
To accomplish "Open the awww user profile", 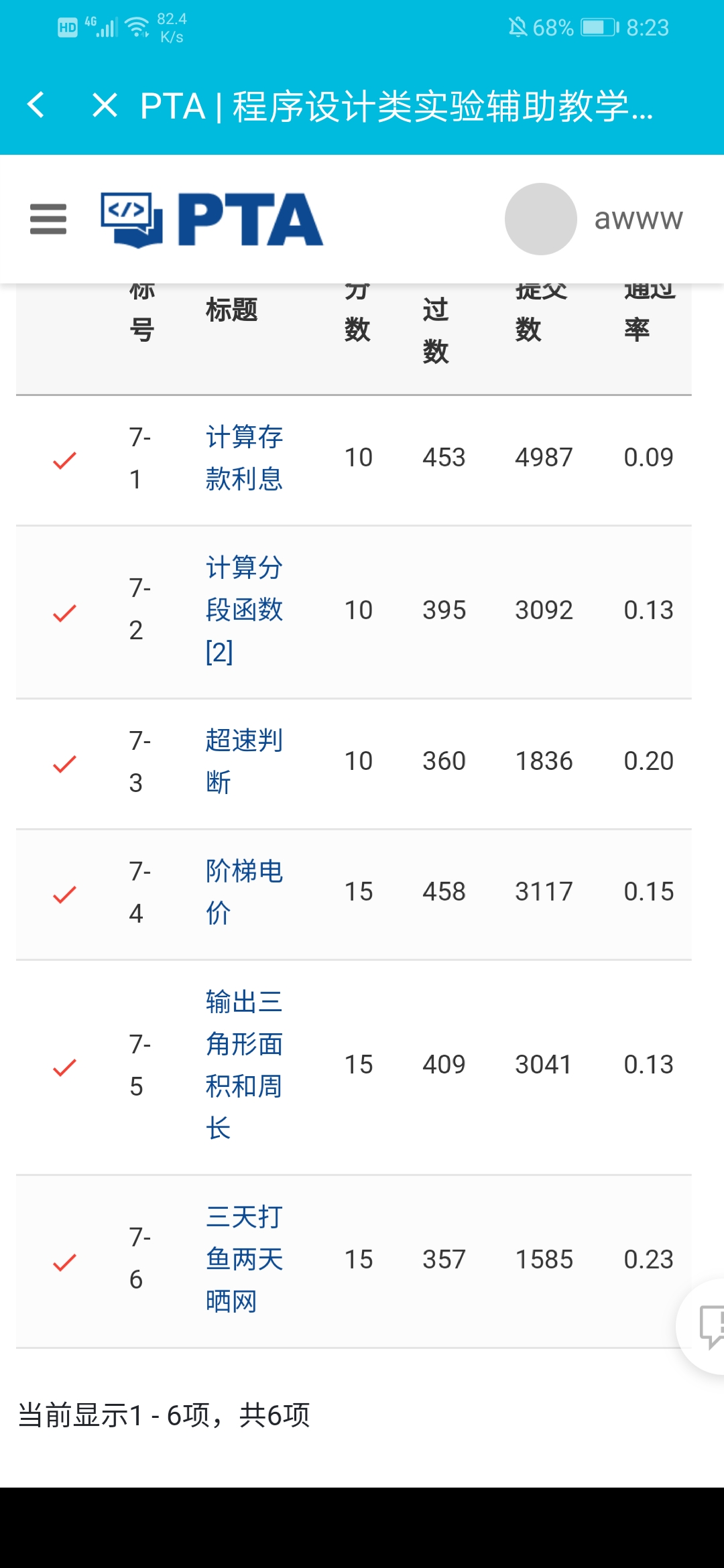I will tap(594, 219).
